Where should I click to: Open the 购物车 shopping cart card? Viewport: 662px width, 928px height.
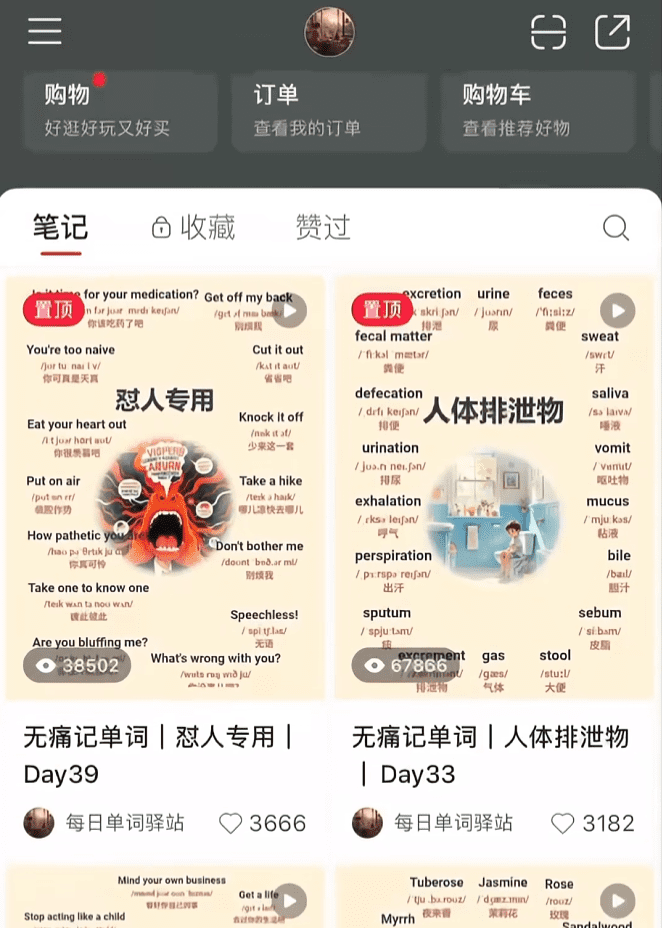pyautogui.click(x=538, y=110)
